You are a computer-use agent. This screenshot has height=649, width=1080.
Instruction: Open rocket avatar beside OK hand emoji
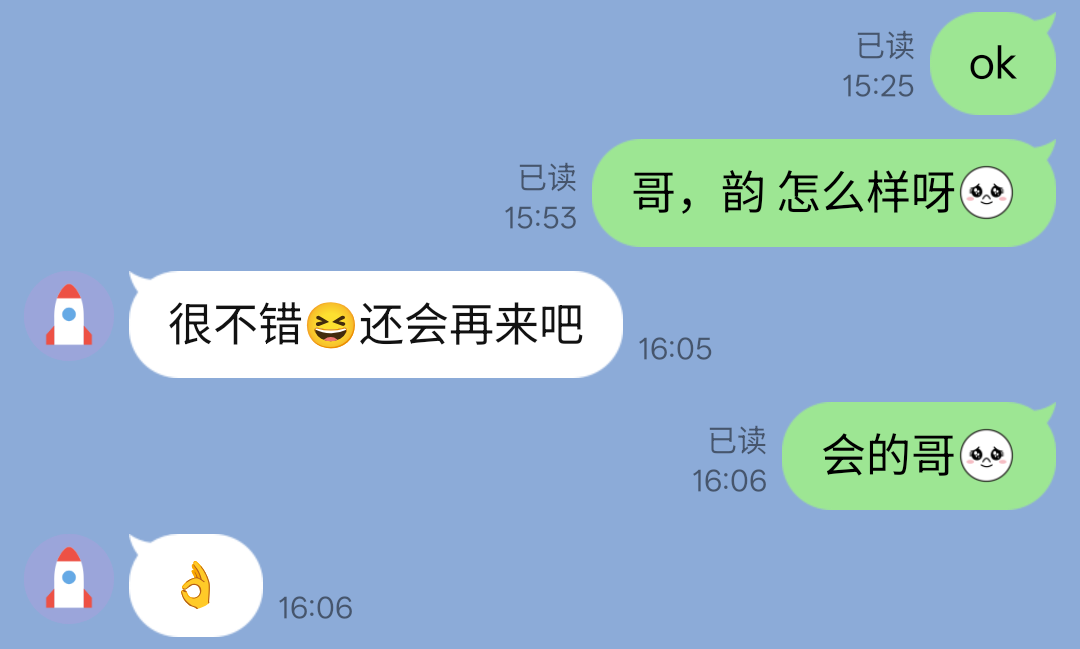point(69,578)
